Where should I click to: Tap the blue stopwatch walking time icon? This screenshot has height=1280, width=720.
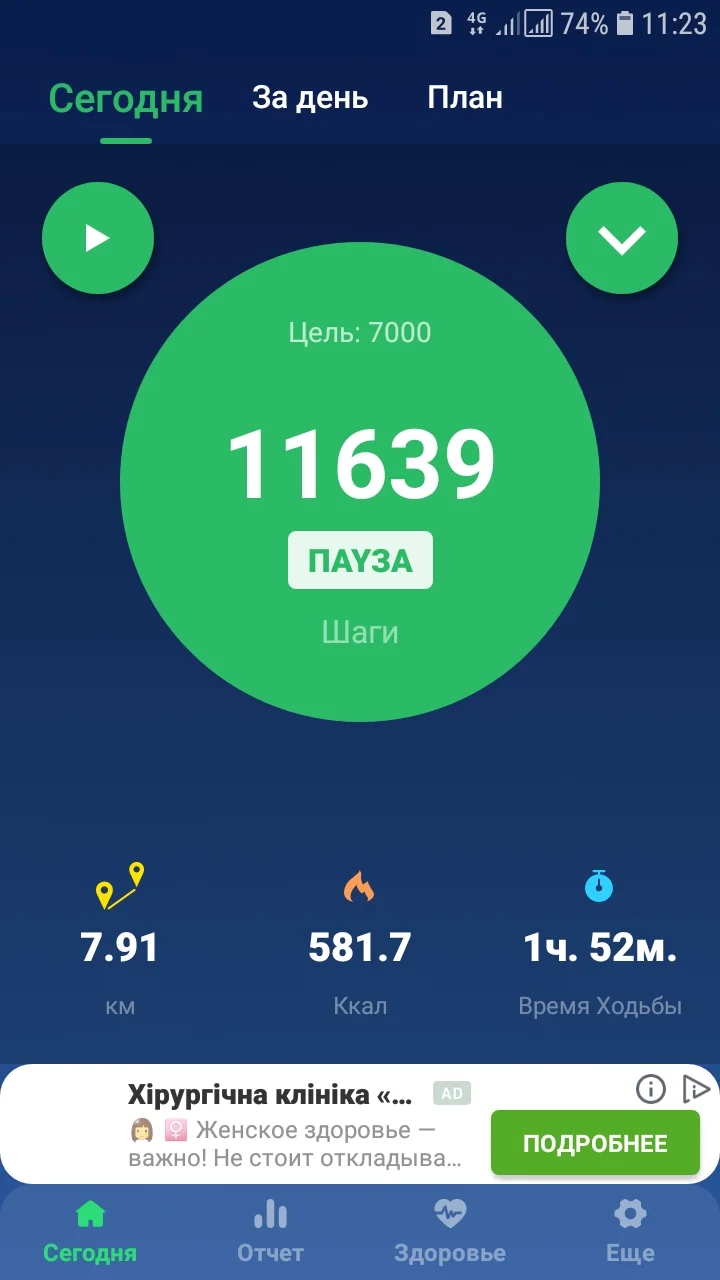(600, 885)
